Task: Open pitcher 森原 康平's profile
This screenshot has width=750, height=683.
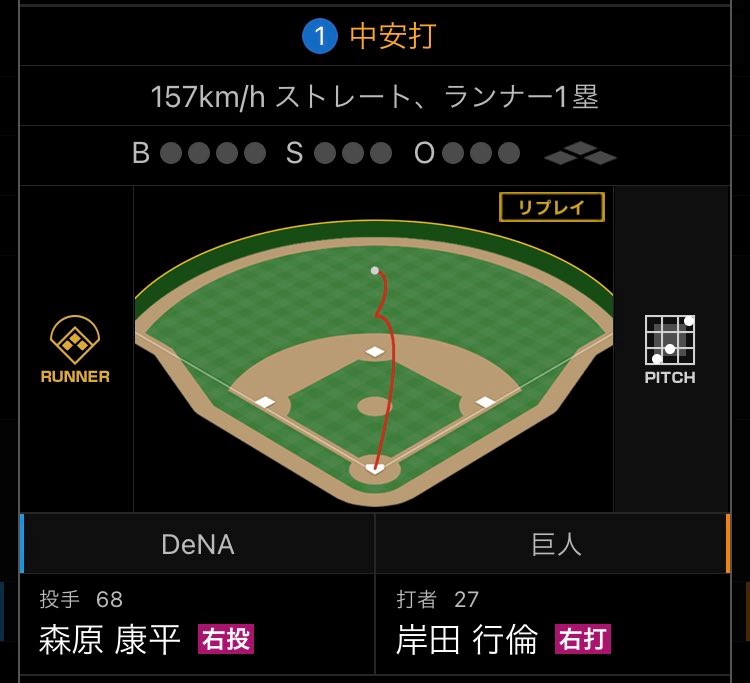Action: (110, 639)
